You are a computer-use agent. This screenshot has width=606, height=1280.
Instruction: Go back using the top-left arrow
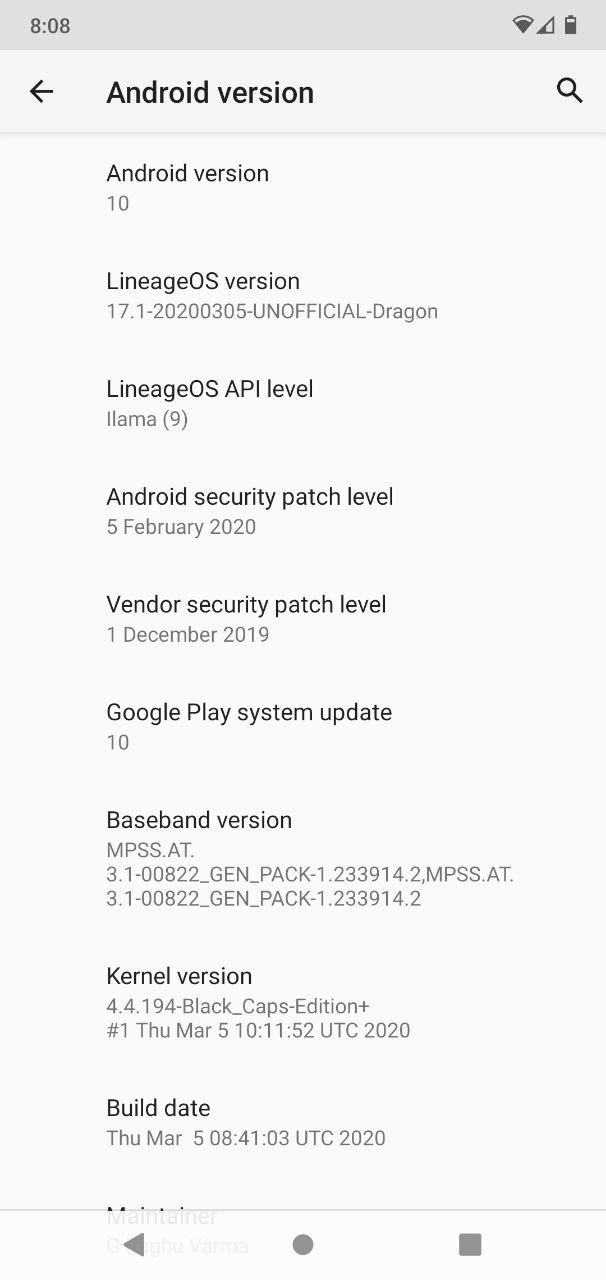[41, 92]
